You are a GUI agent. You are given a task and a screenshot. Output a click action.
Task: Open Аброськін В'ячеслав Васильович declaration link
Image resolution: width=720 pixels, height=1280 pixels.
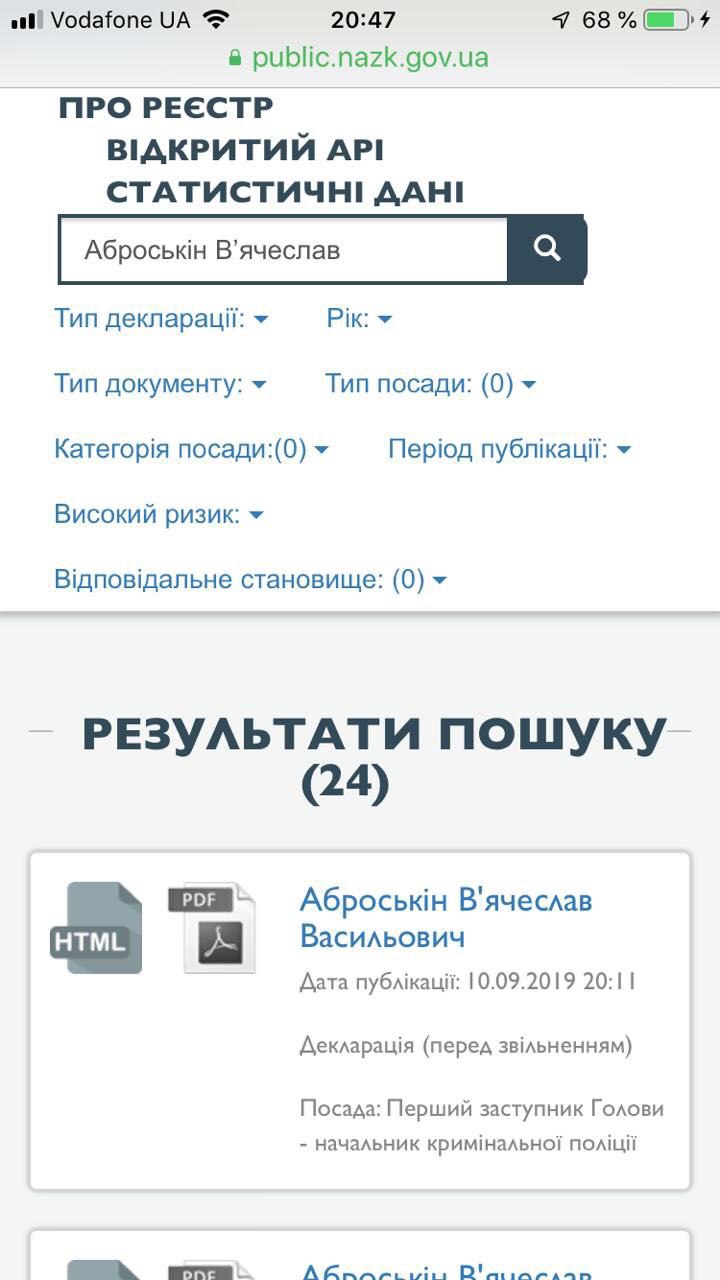point(446,918)
